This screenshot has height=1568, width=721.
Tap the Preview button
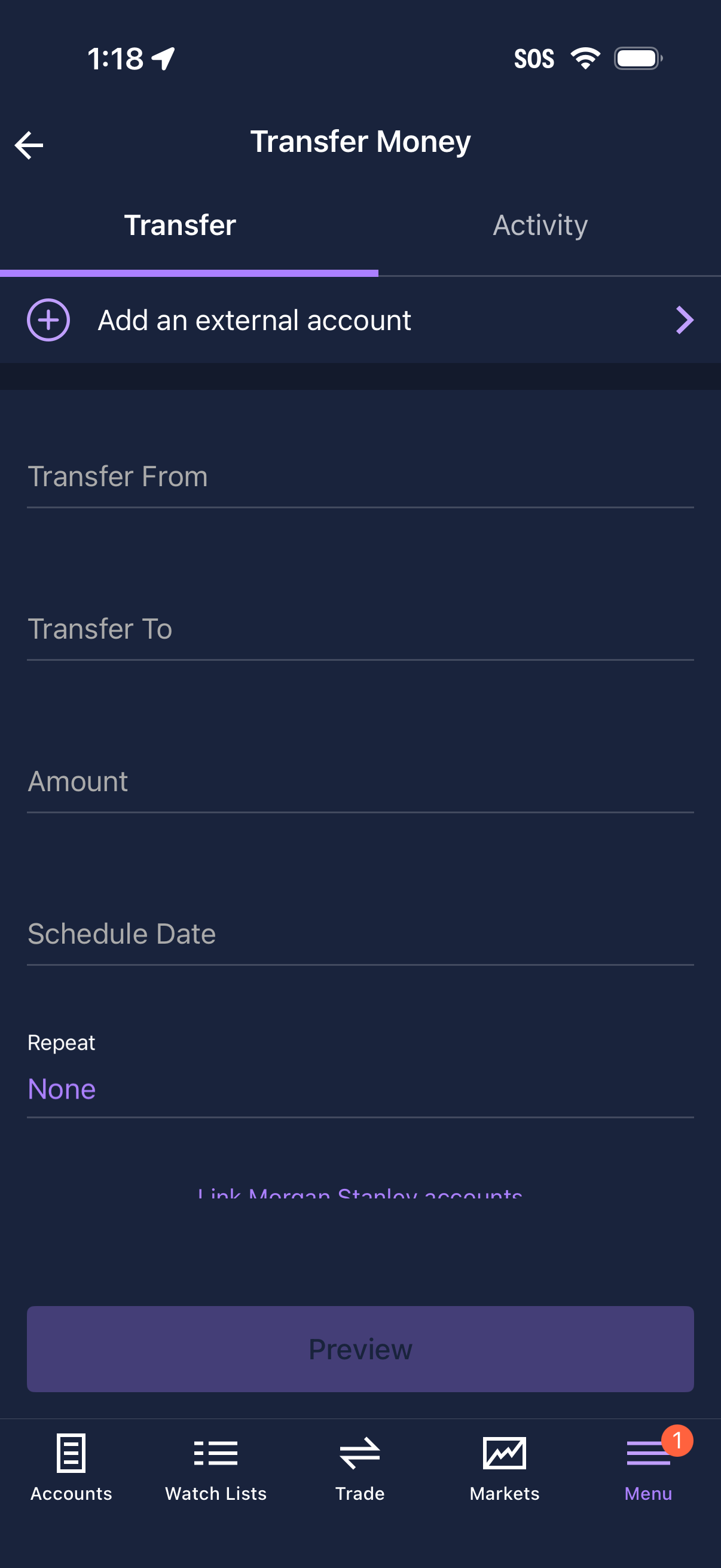(360, 1349)
